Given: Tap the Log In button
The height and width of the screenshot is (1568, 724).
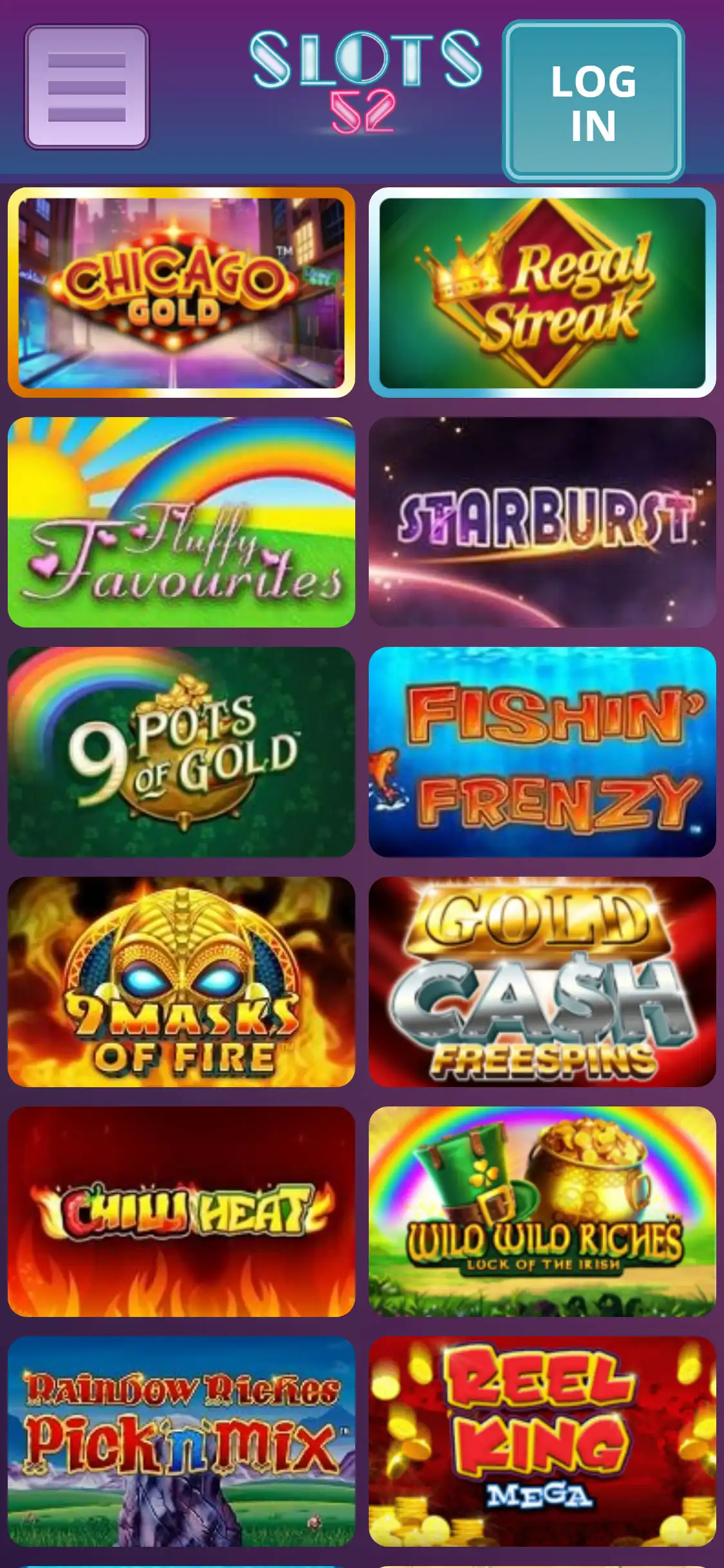Looking at the screenshot, I should coord(593,102).
